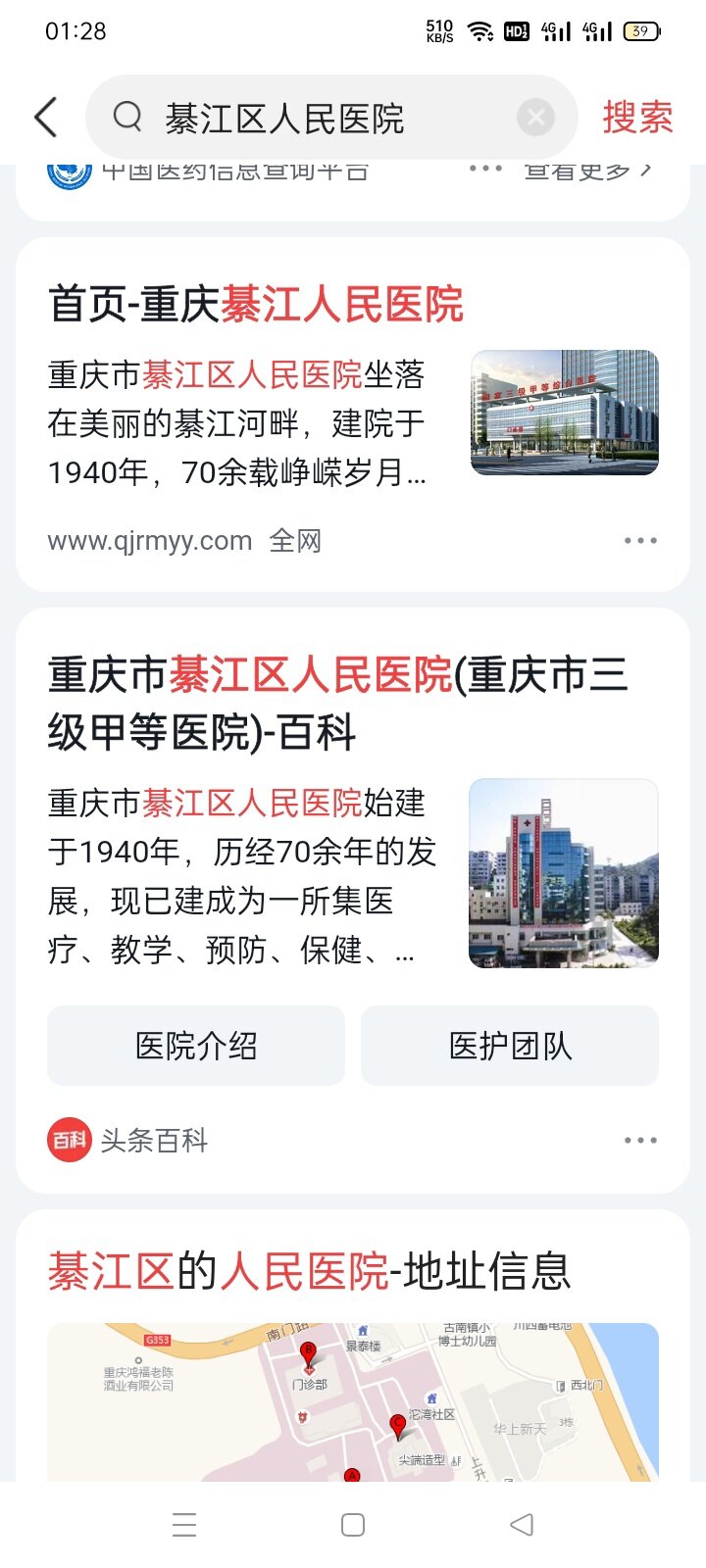Open the 首页-重庆綦江人民医院 result
The image size is (706, 1568).
pos(256,304)
